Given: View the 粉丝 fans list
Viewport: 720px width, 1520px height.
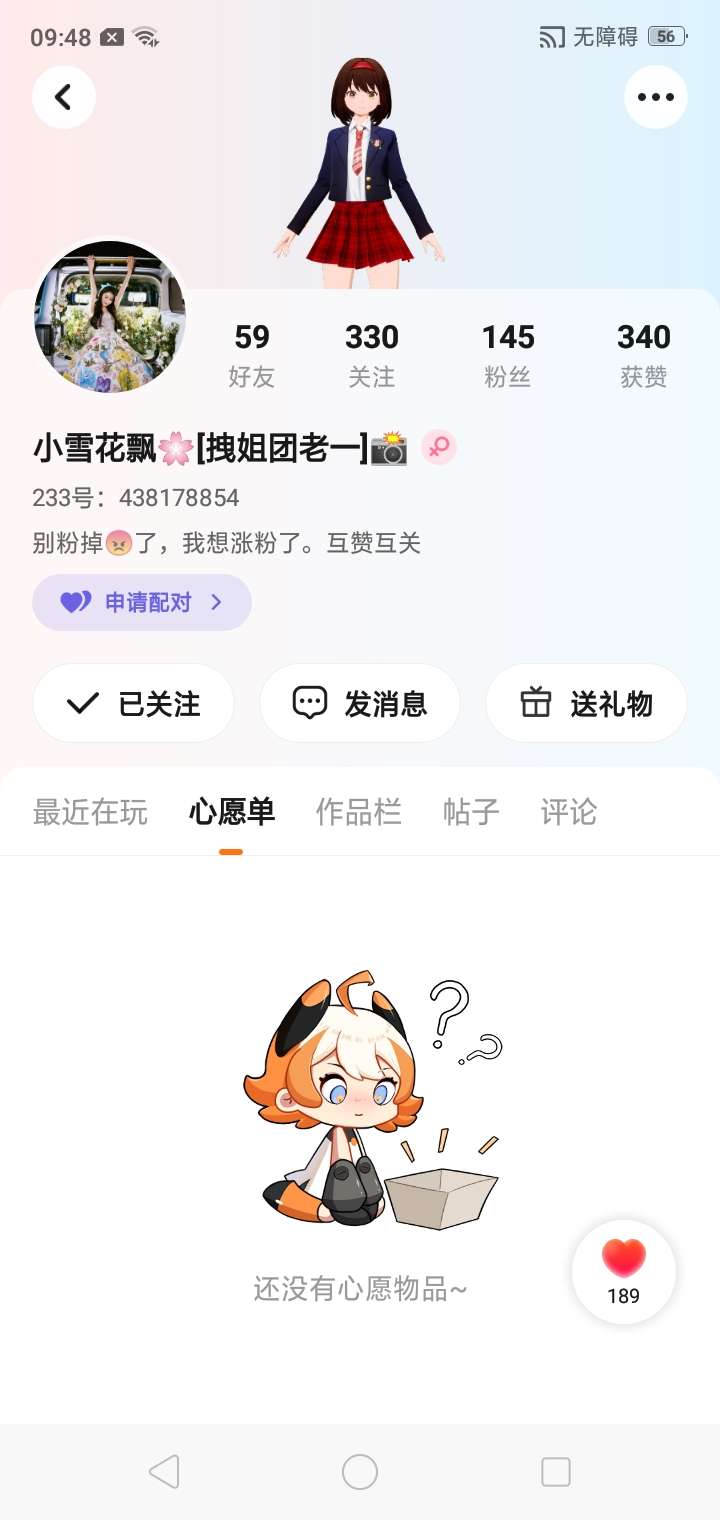Looking at the screenshot, I should 508,354.
